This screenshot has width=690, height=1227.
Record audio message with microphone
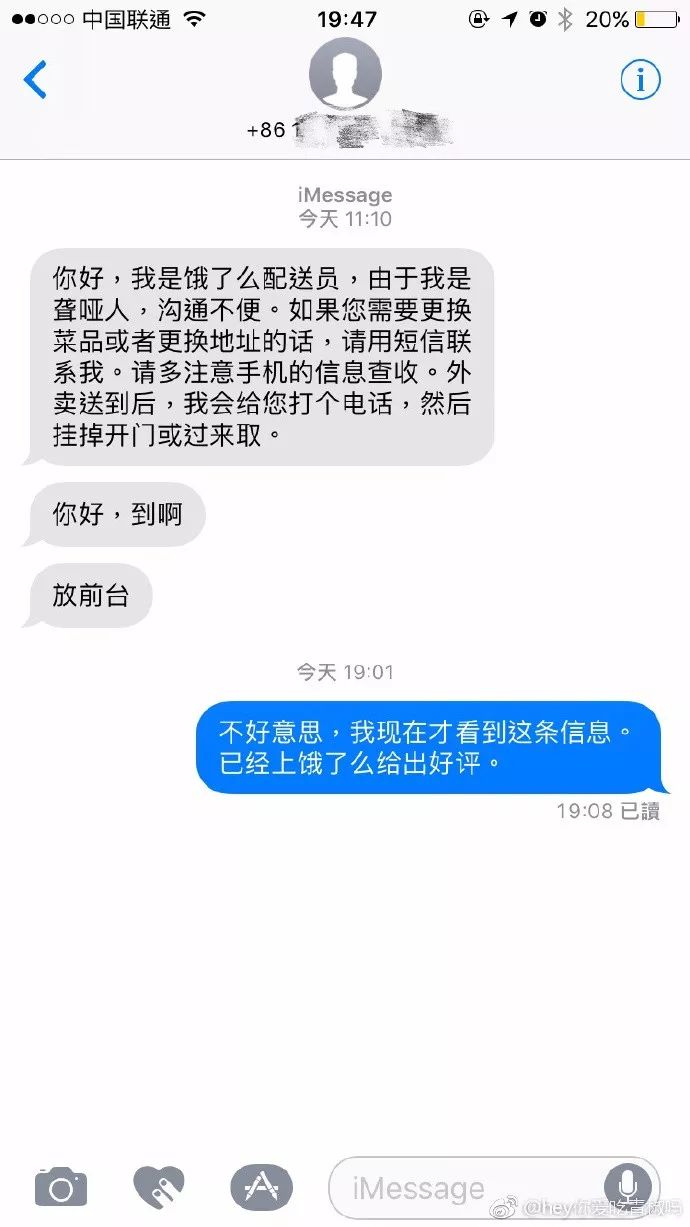point(628,1188)
